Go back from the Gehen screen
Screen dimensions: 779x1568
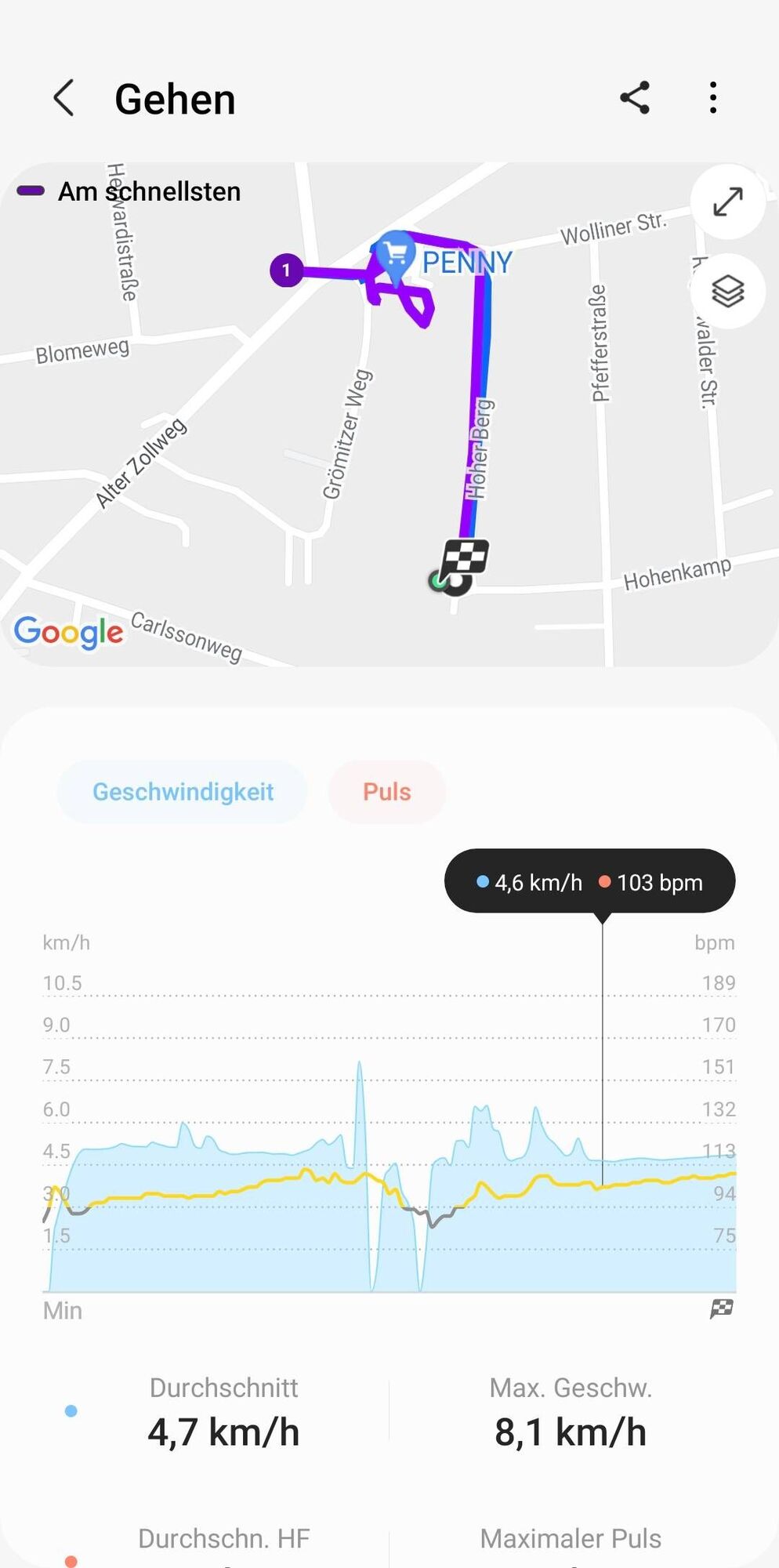coord(64,99)
